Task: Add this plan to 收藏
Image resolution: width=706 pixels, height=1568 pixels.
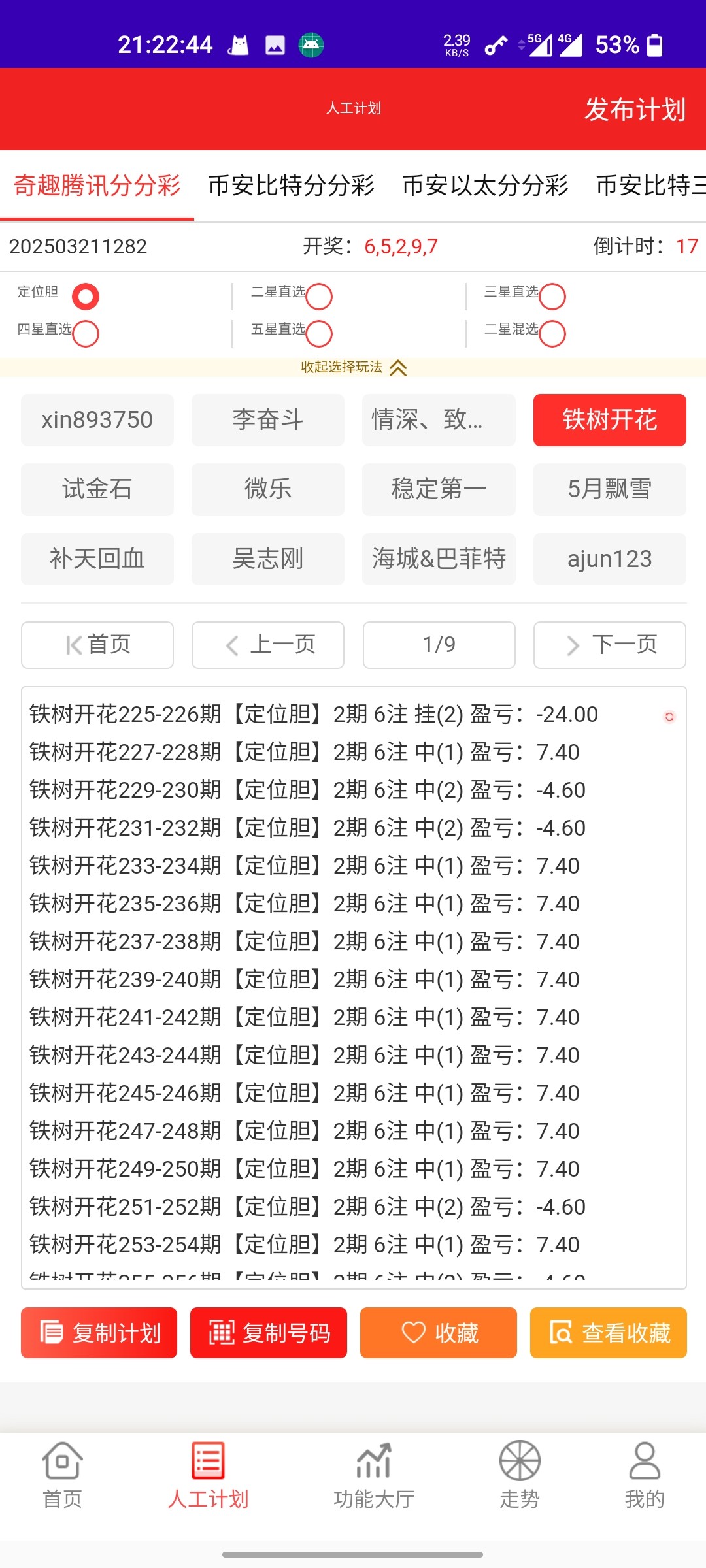Action: [x=439, y=1333]
